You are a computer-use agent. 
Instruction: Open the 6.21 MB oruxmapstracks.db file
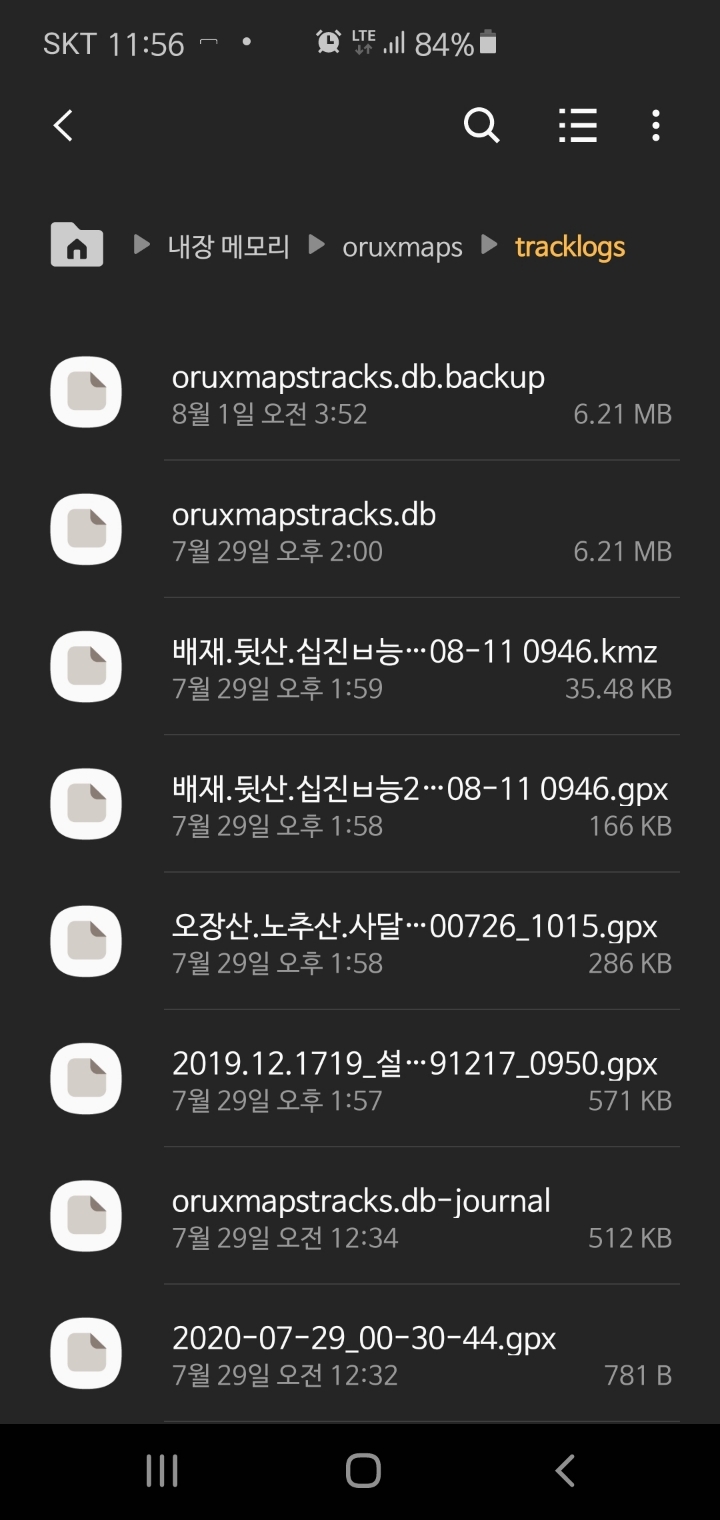click(304, 530)
